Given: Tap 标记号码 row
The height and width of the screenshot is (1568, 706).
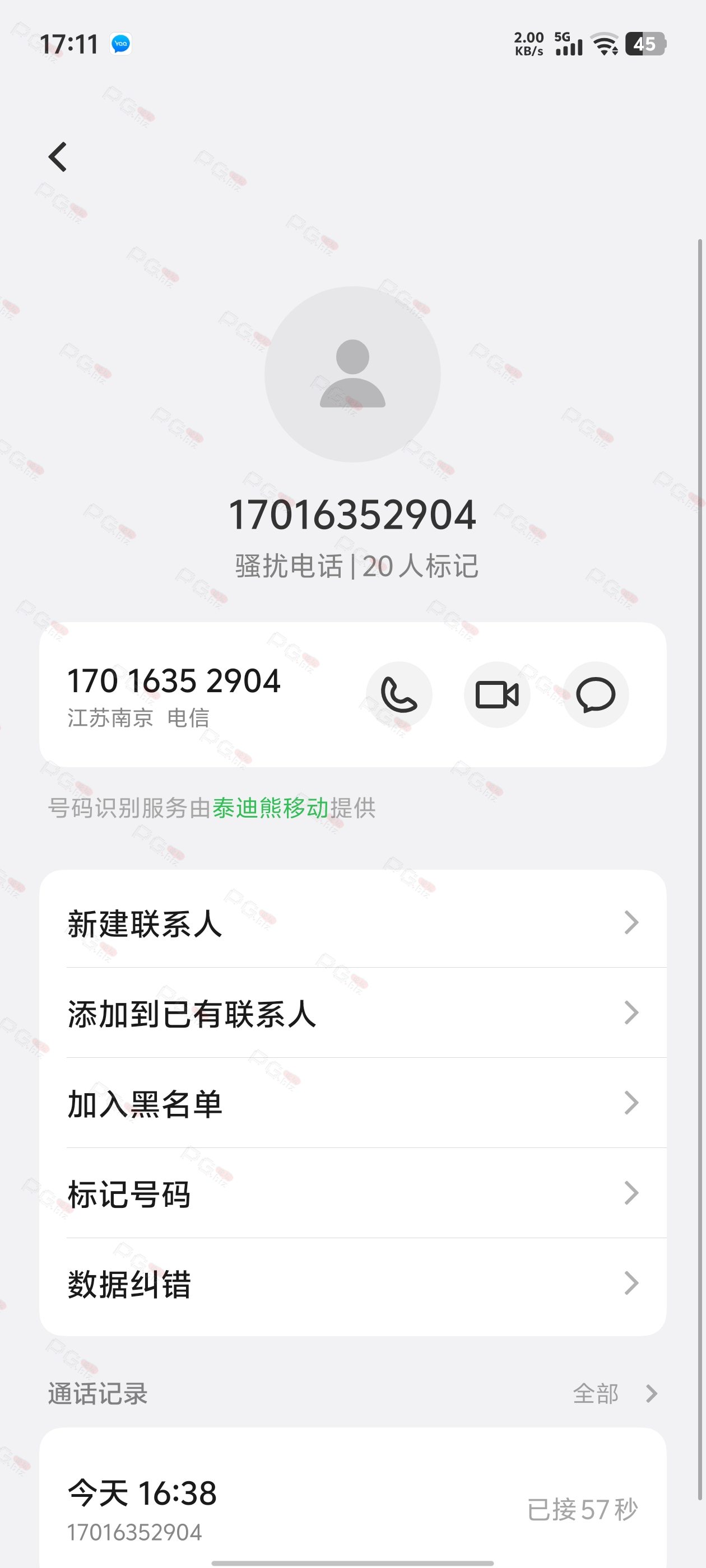Looking at the screenshot, I should click(352, 1193).
